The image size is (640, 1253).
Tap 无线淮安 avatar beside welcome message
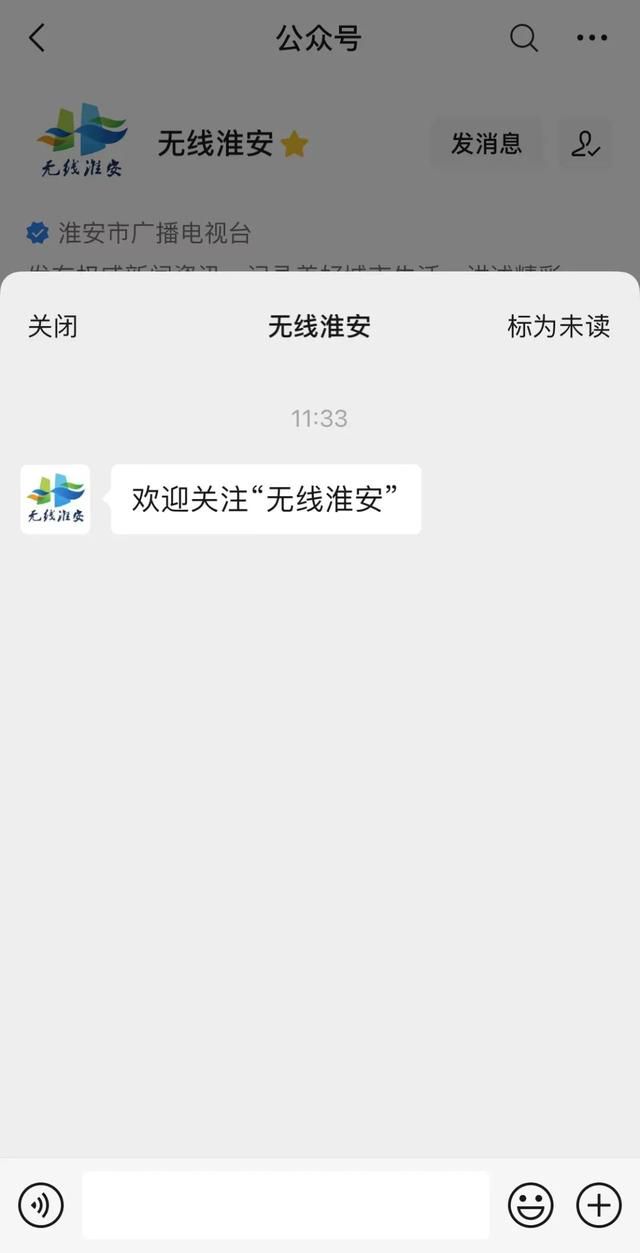tap(56, 499)
